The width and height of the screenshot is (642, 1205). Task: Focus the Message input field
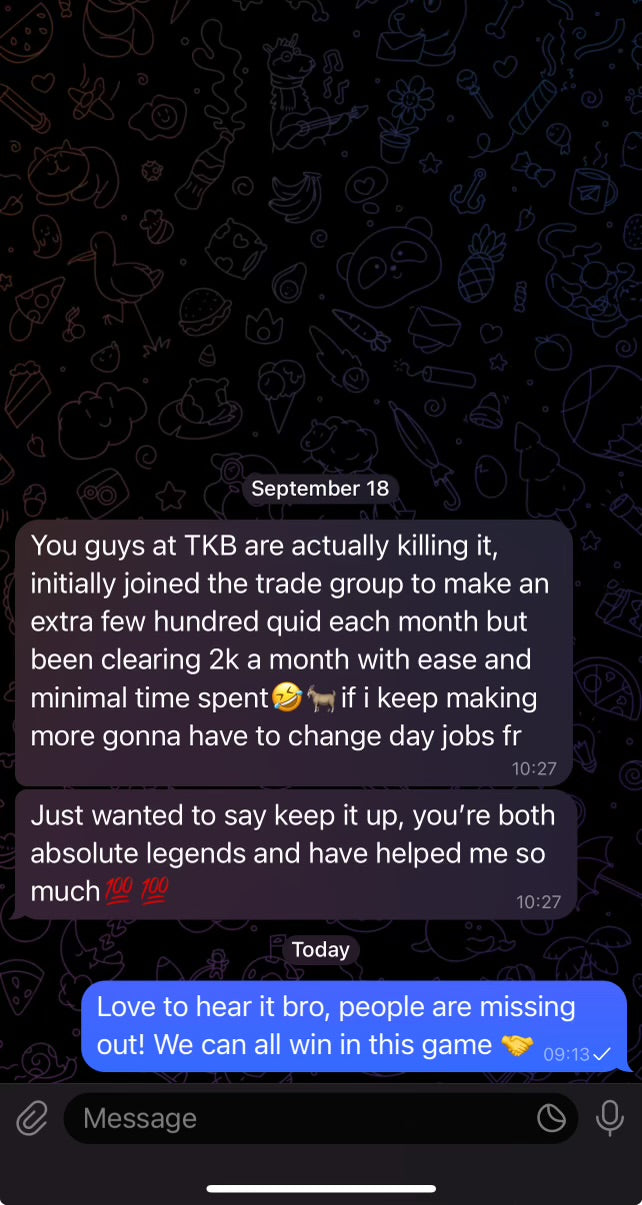coord(300,1118)
